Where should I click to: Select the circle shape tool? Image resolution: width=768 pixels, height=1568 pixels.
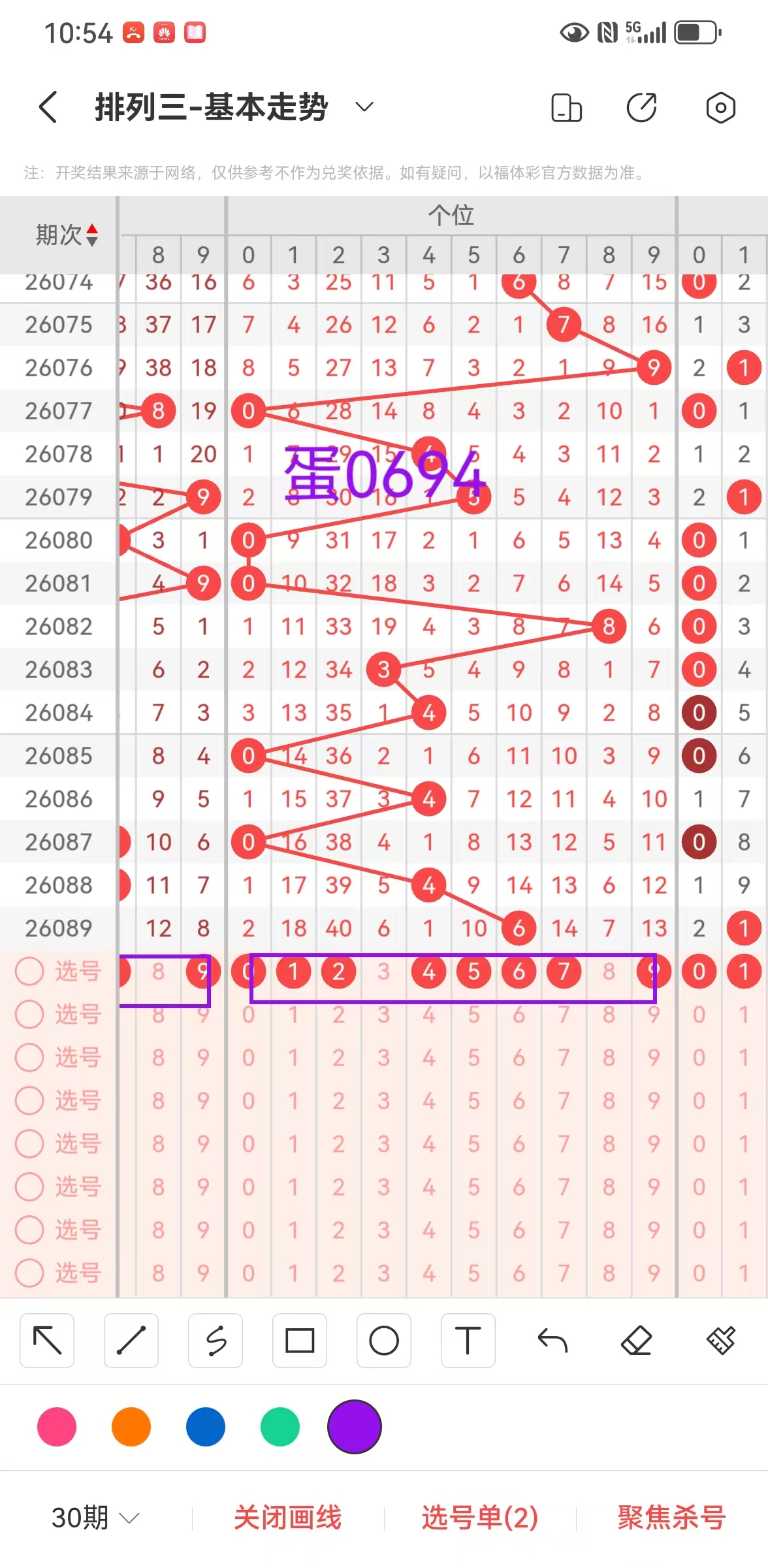[x=384, y=1341]
